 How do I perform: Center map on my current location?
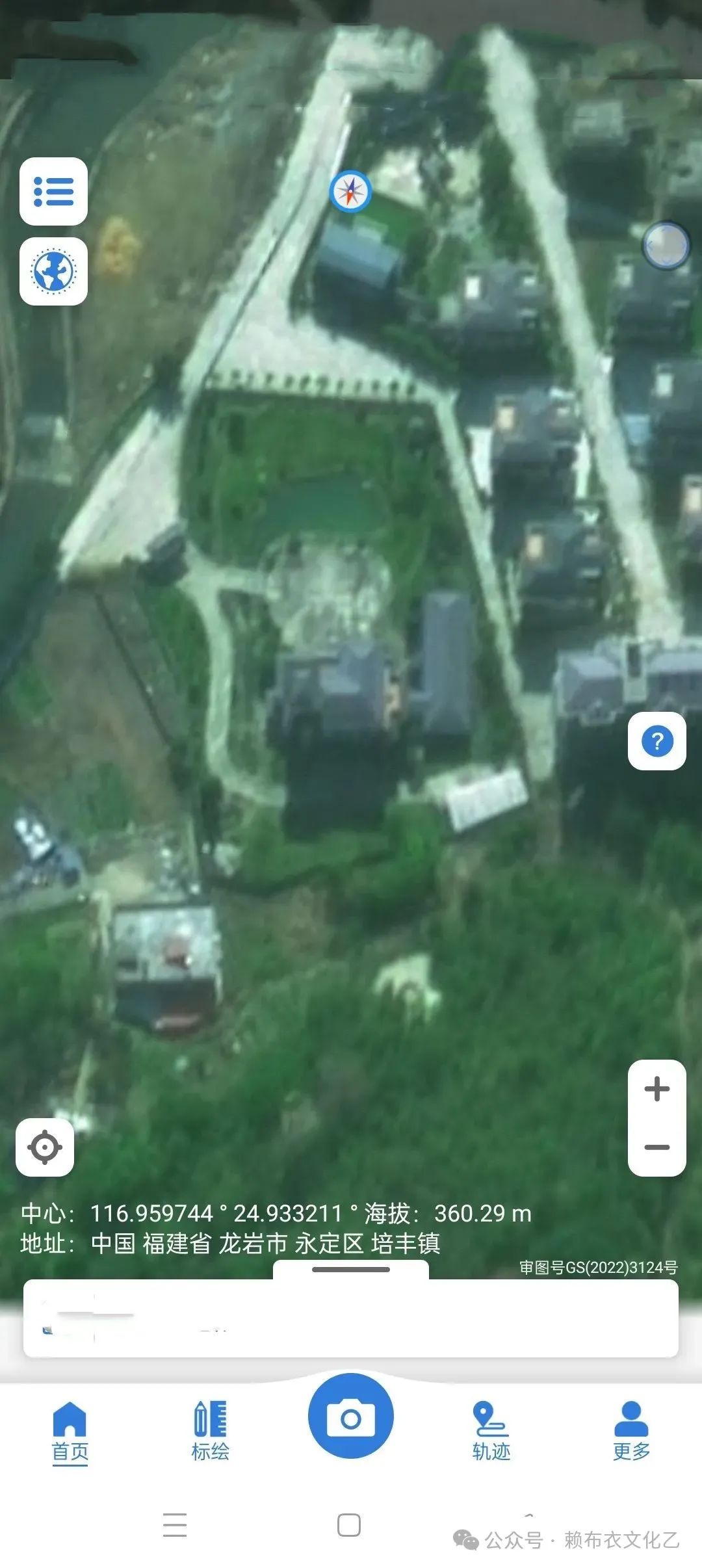coord(45,1147)
